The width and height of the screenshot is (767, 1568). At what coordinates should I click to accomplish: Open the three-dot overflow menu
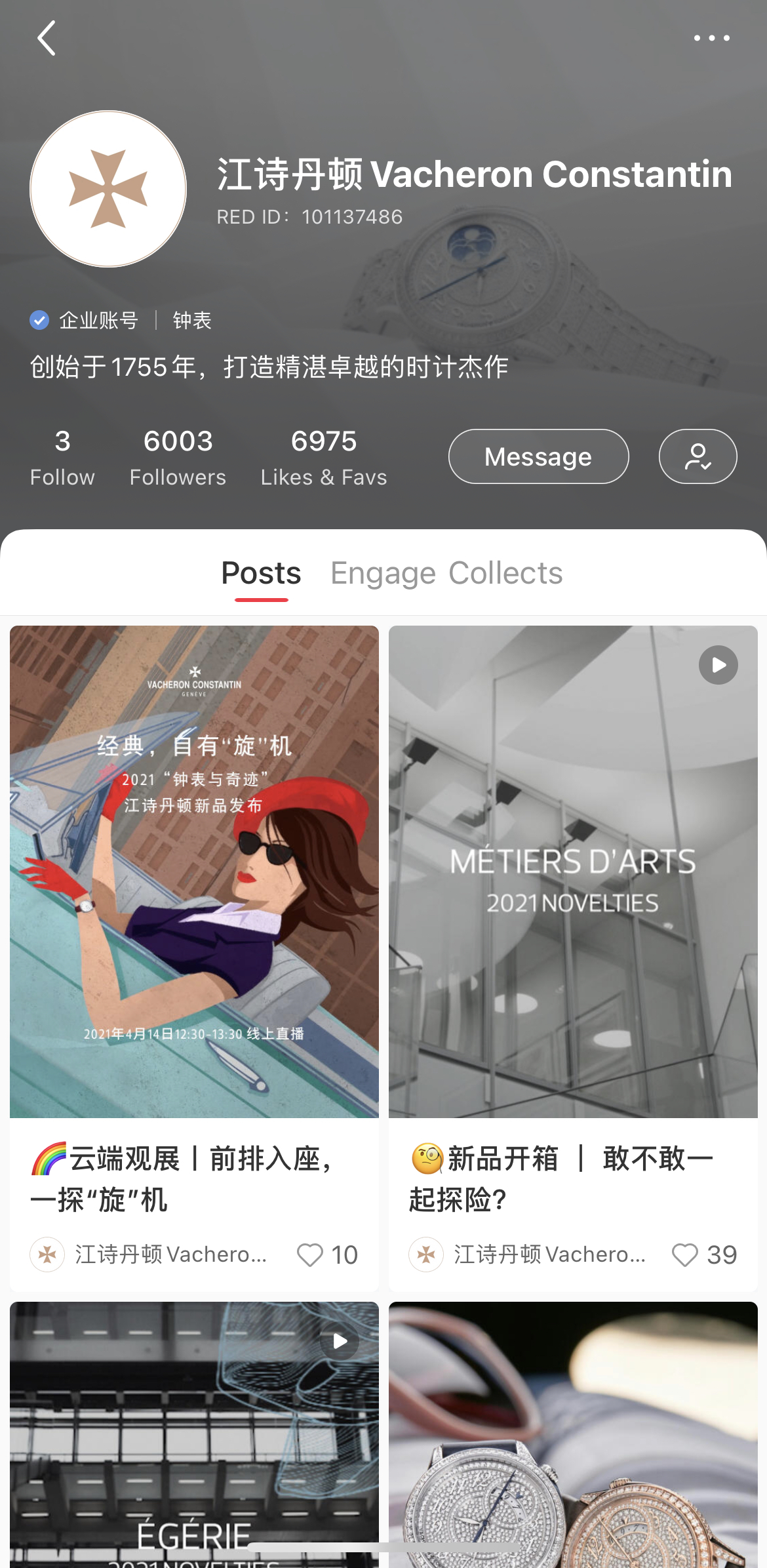pyautogui.click(x=711, y=38)
